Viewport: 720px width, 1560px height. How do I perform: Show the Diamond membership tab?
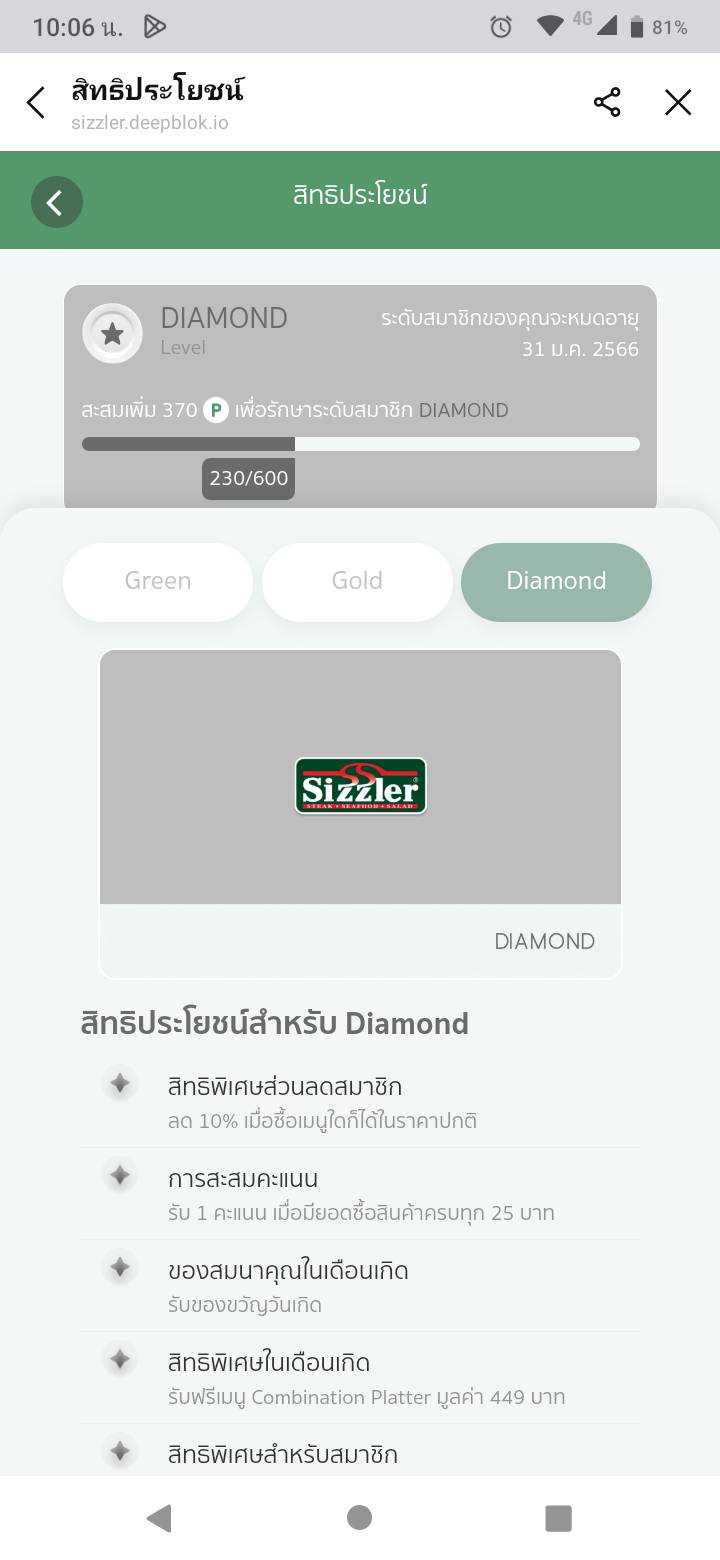pos(556,581)
